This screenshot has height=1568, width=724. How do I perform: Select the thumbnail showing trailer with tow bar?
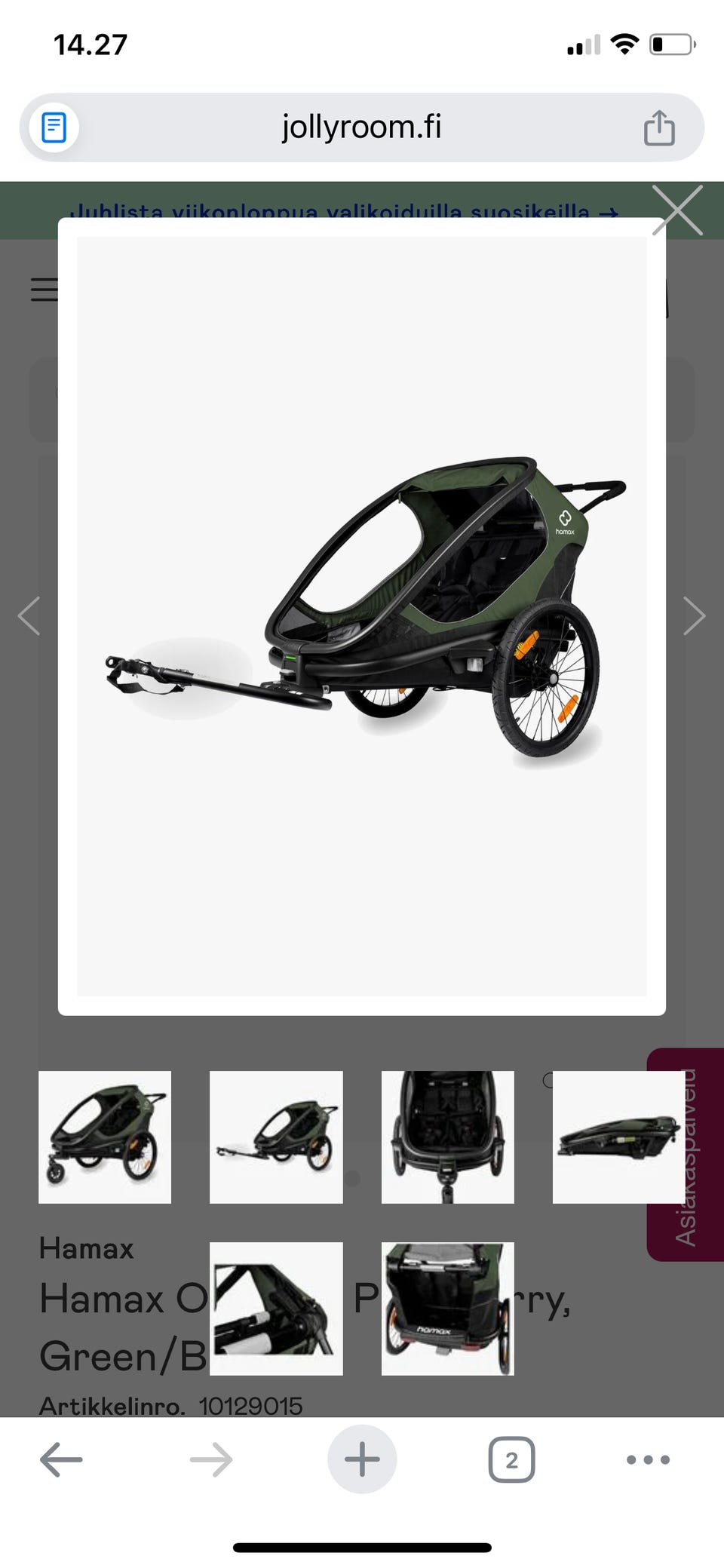tap(276, 1137)
